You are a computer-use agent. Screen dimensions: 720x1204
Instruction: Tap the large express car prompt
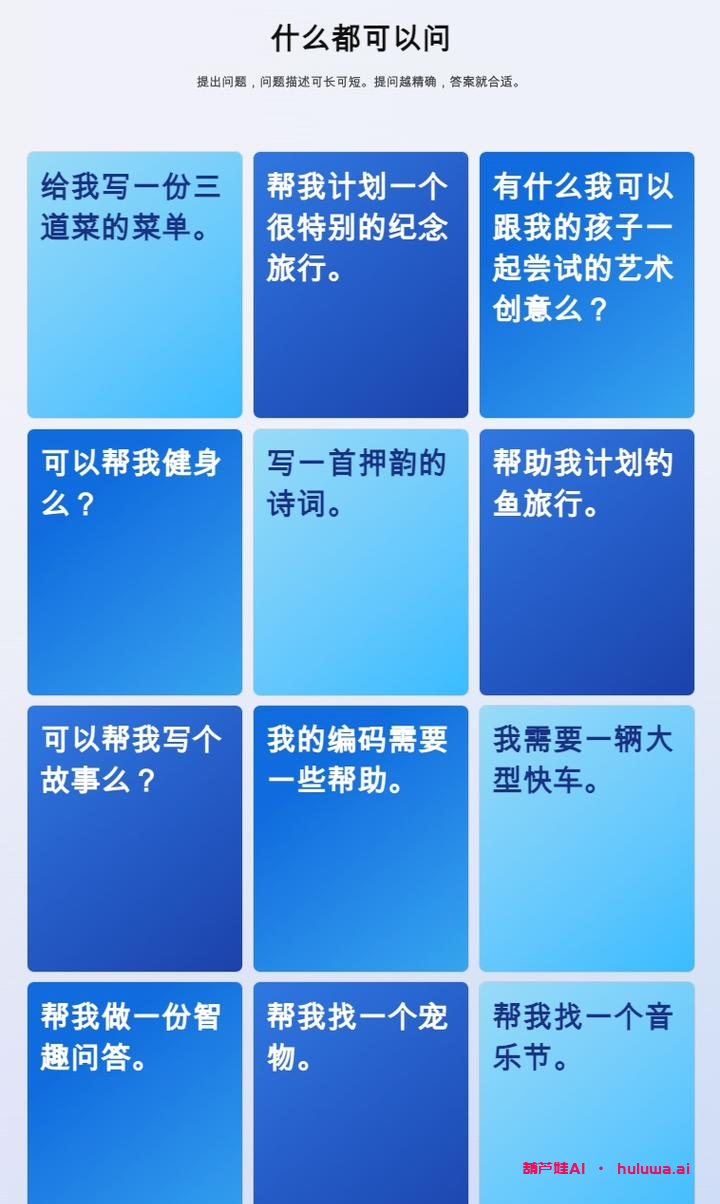(586, 838)
